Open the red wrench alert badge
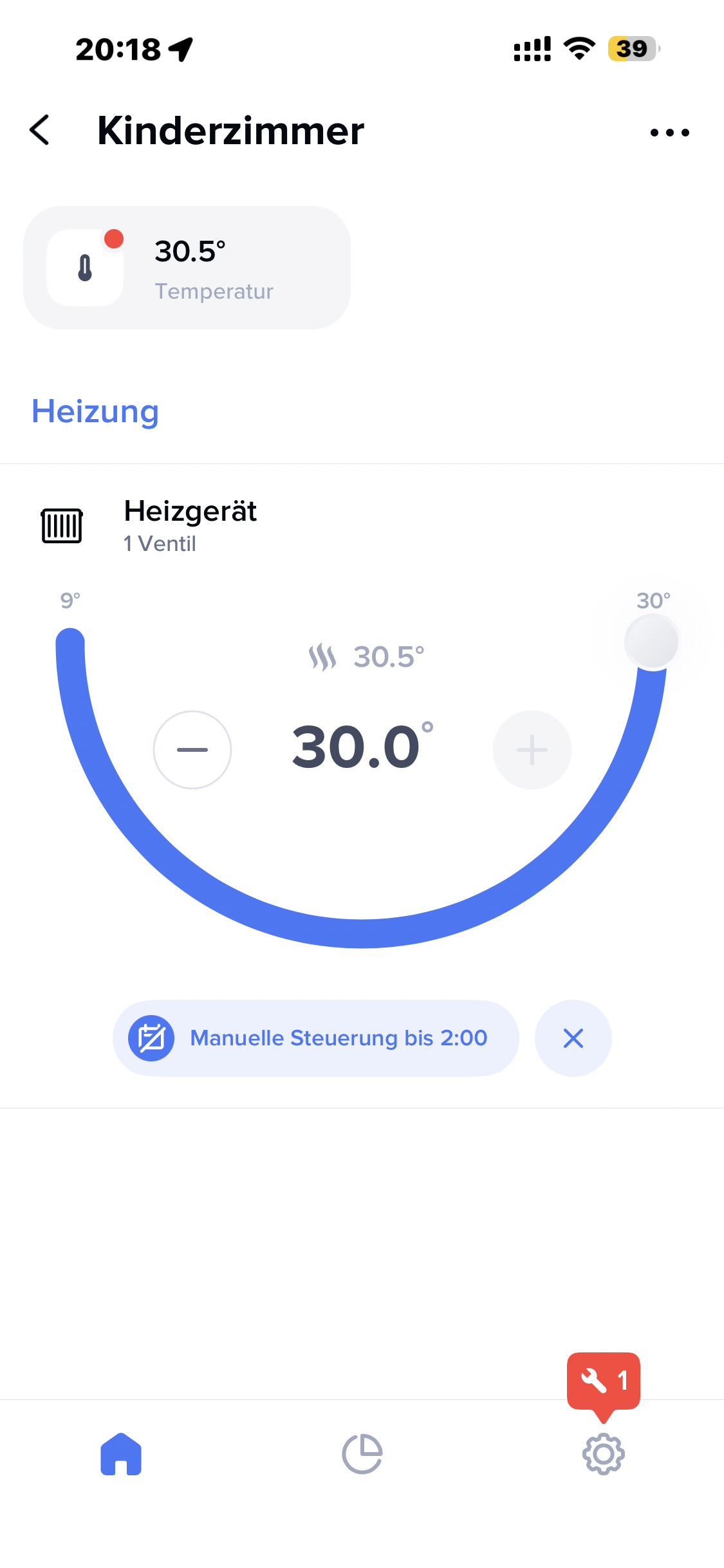 [603, 1381]
